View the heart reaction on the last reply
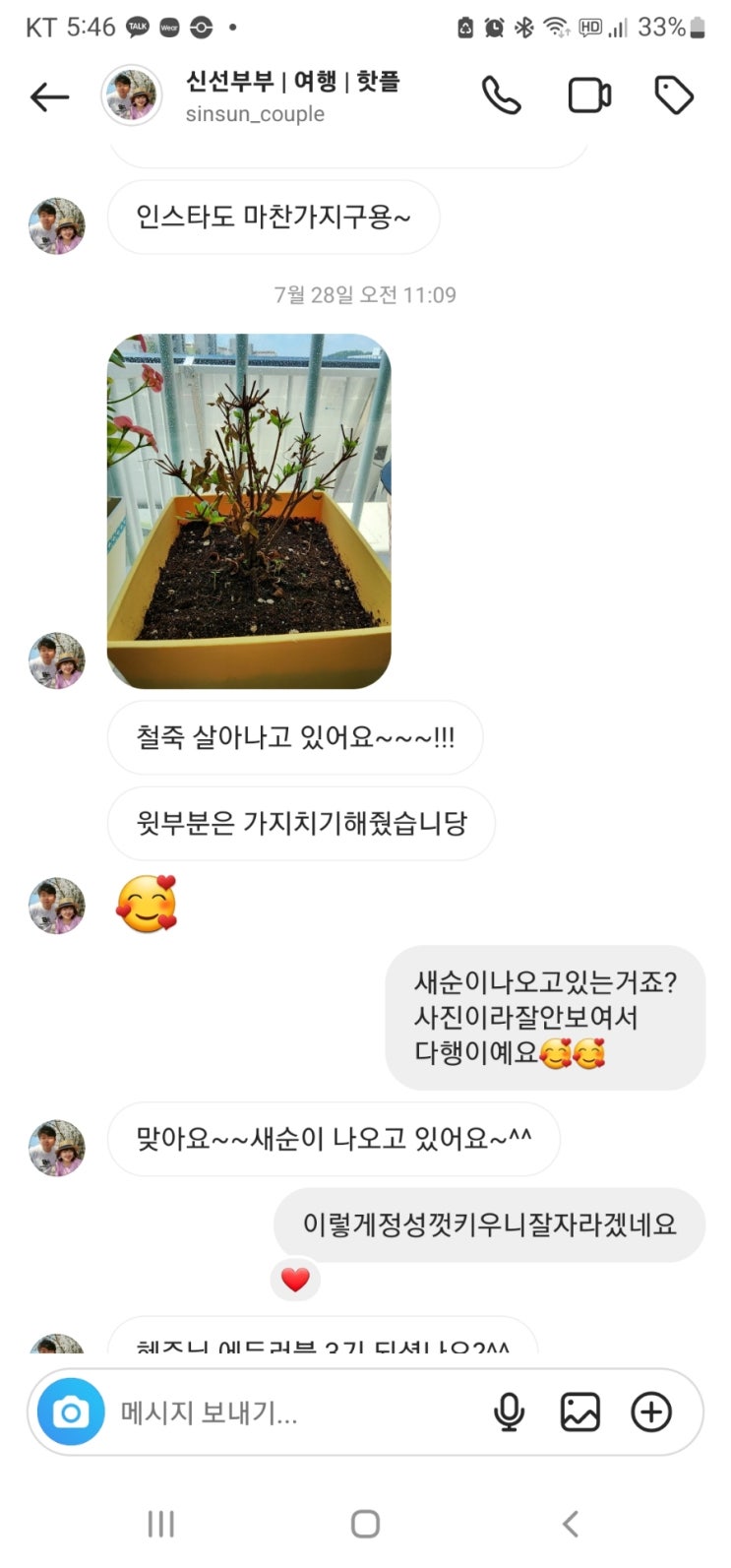The height and width of the screenshot is (1568, 731). [x=295, y=1280]
